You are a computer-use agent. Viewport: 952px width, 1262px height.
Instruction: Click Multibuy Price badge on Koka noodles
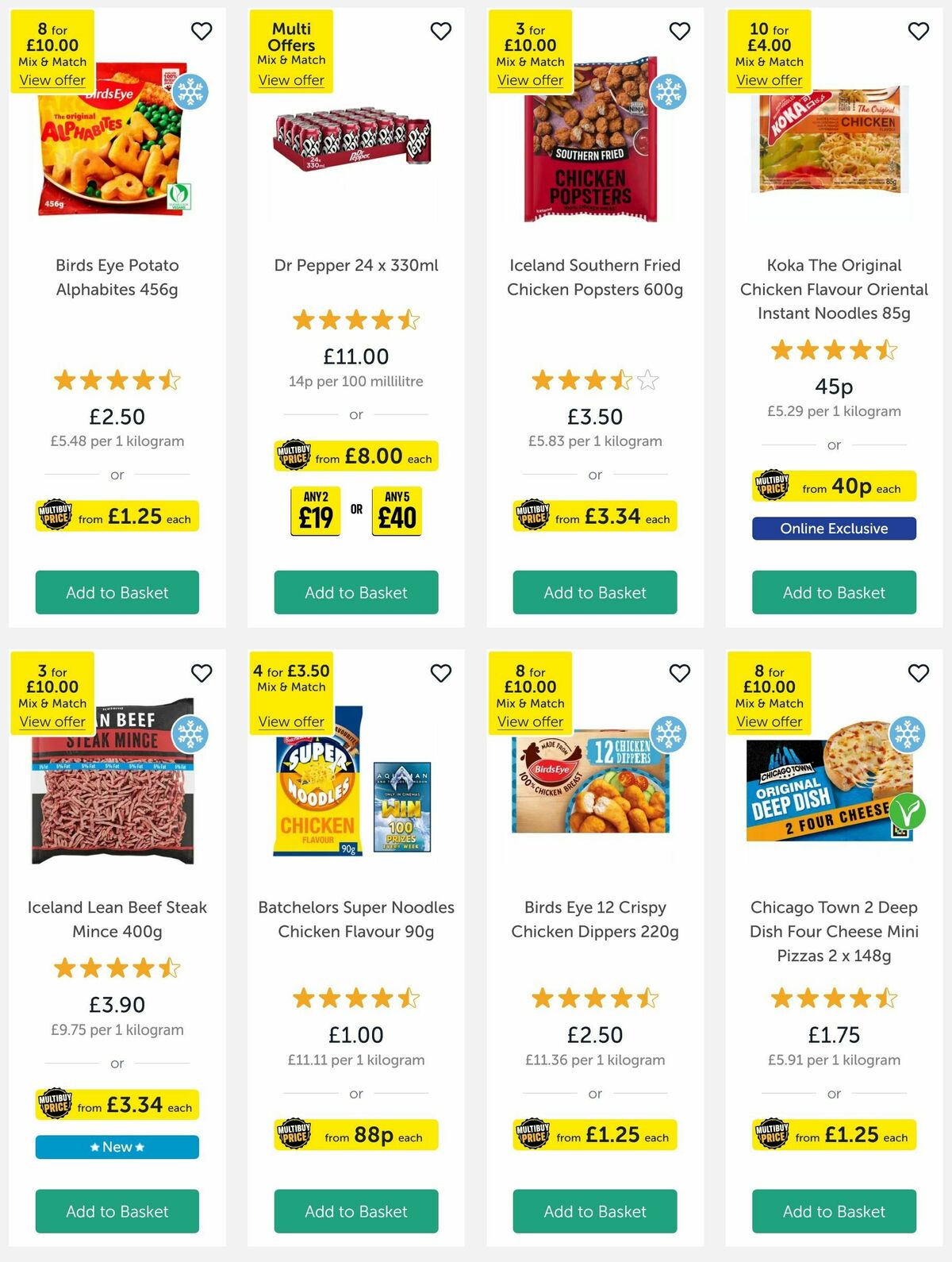834,486
